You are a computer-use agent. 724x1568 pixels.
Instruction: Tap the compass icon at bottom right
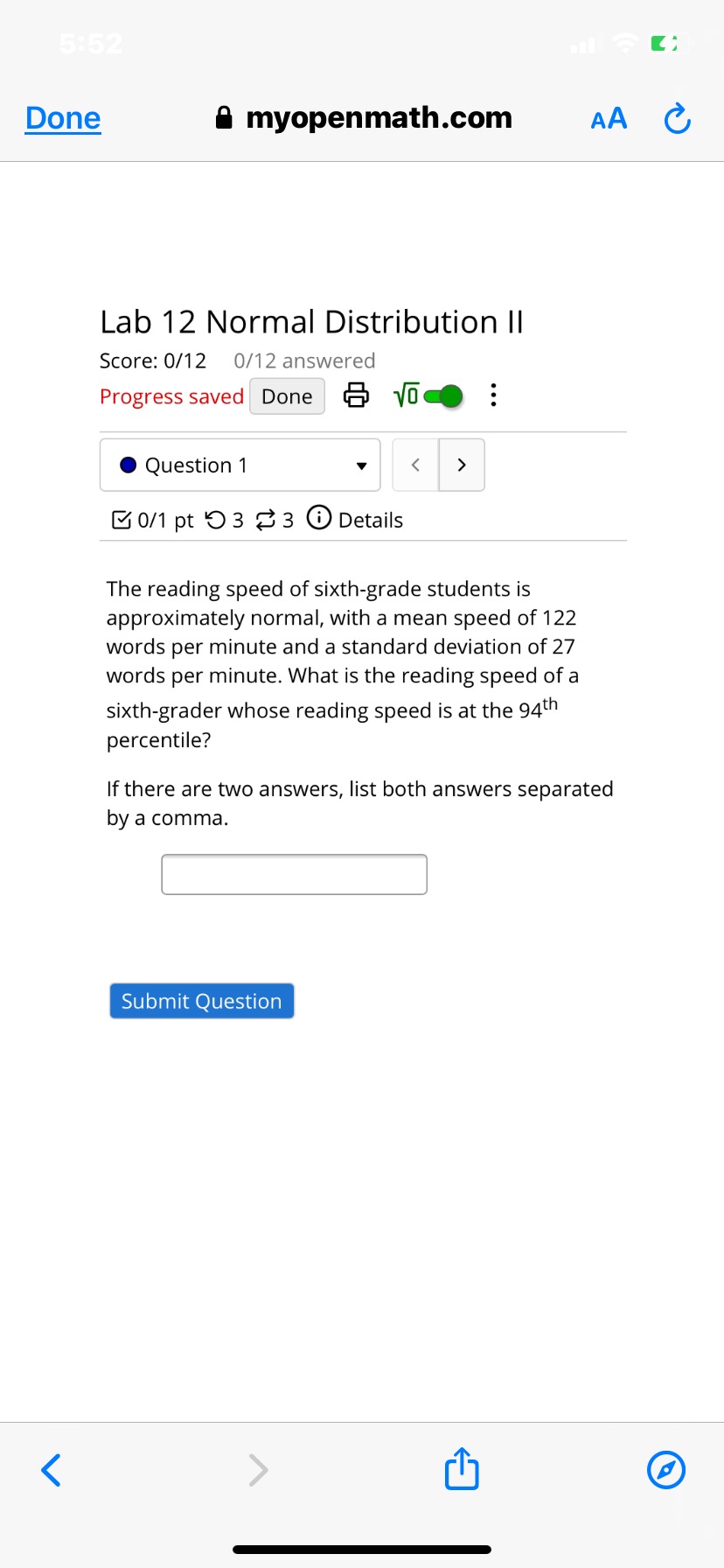pos(666,1470)
